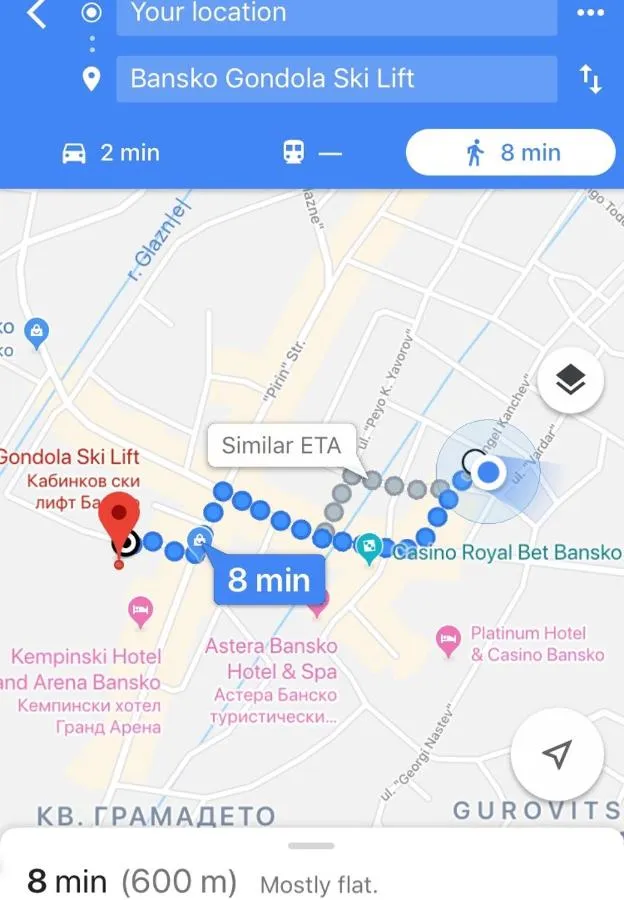The width and height of the screenshot is (624, 900).
Task: Go back from directions
Action: click(x=37, y=14)
